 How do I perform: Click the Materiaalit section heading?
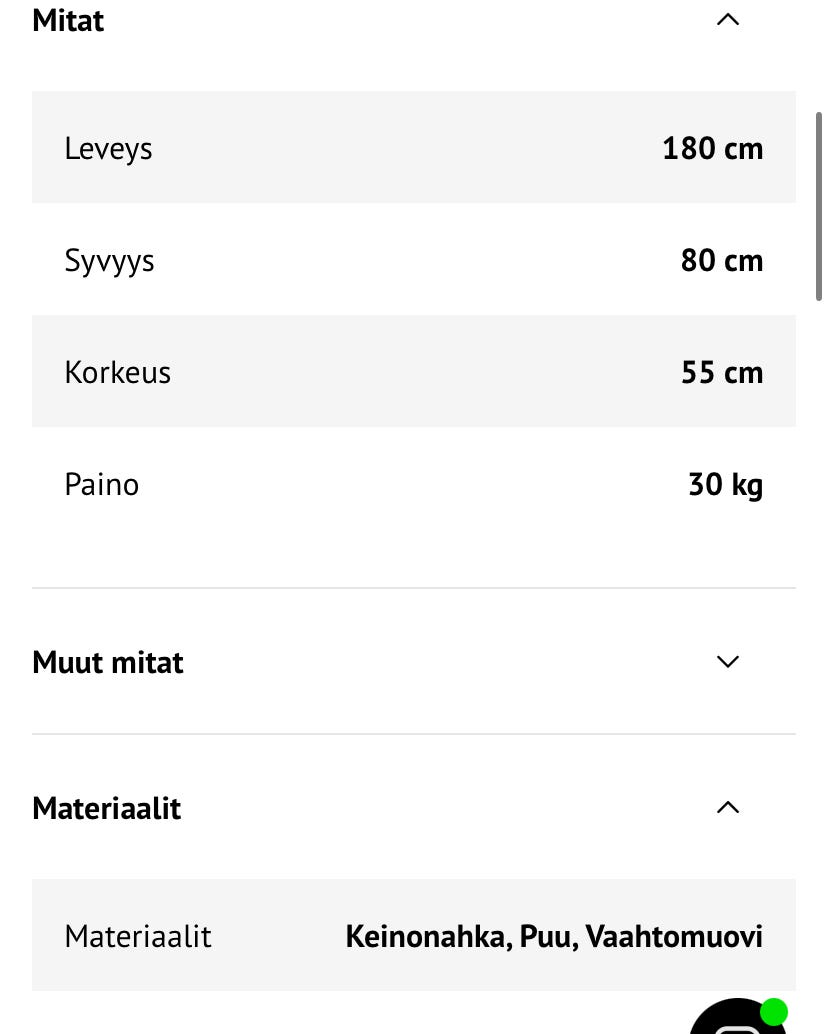pos(106,808)
